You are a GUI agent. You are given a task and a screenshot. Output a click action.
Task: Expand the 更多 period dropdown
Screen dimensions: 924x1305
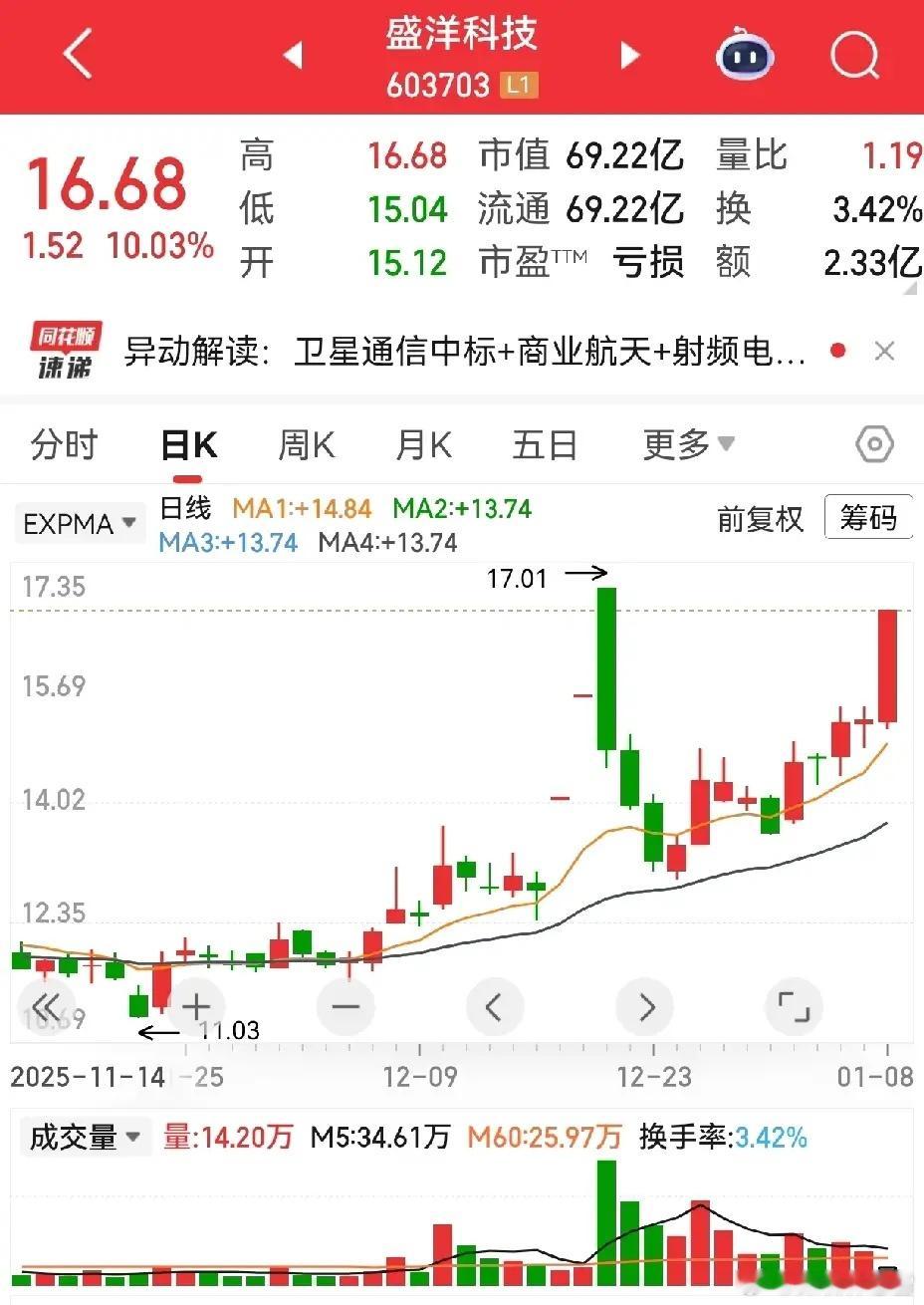click(688, 445)
